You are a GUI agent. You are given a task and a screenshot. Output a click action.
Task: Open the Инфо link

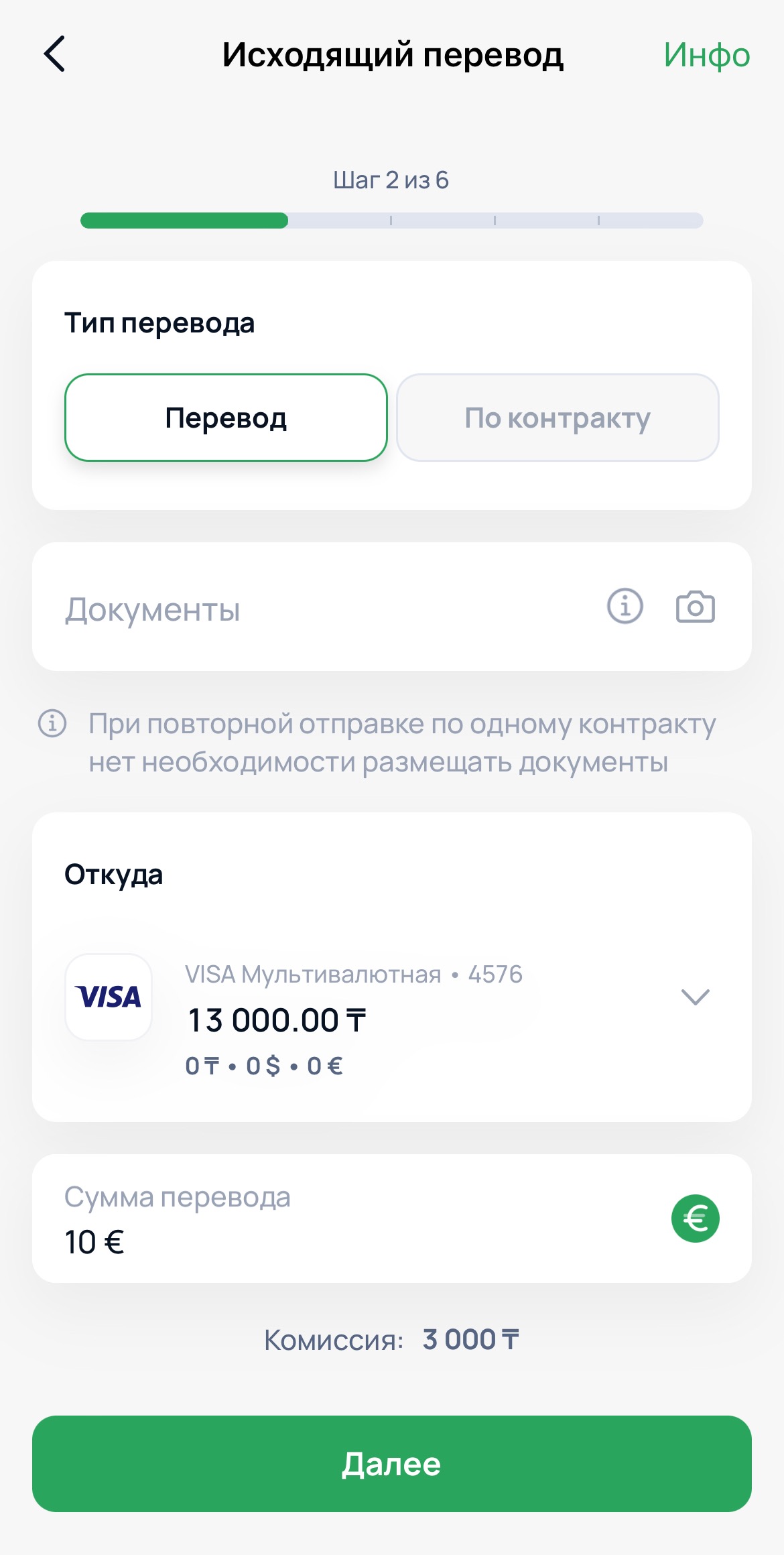coord(706,55)
